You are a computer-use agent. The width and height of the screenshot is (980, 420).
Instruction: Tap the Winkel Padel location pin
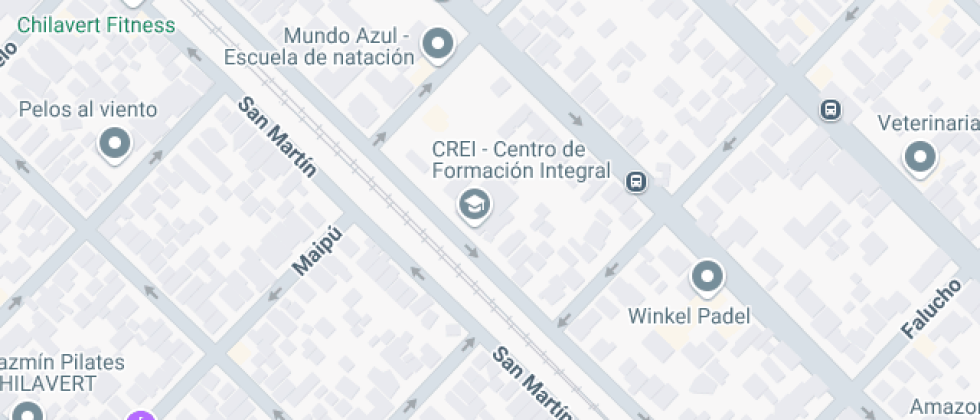(707, 277)
